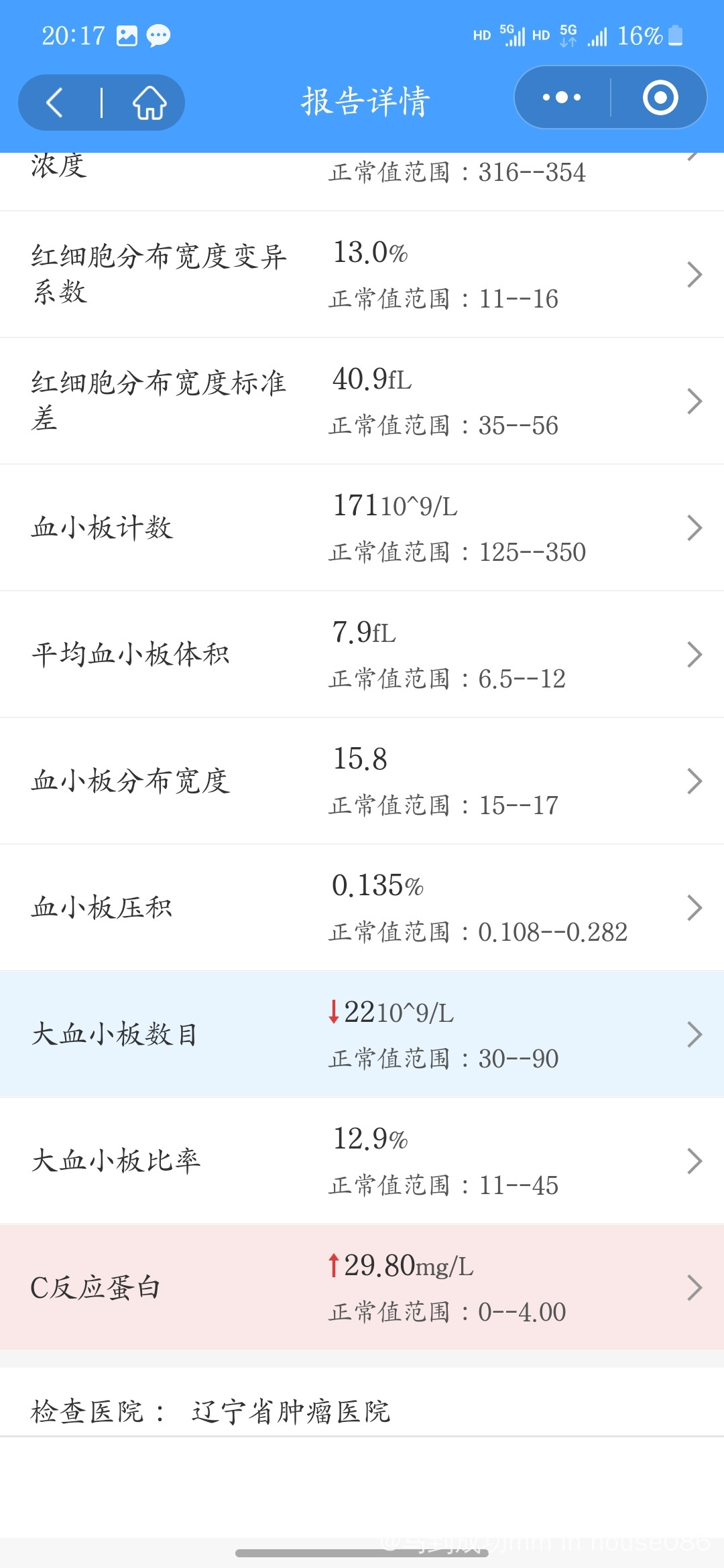This screenshot has width=724, height=1568.
Task: Open 平均血小板体积 item
Action: tap(362, 654)
